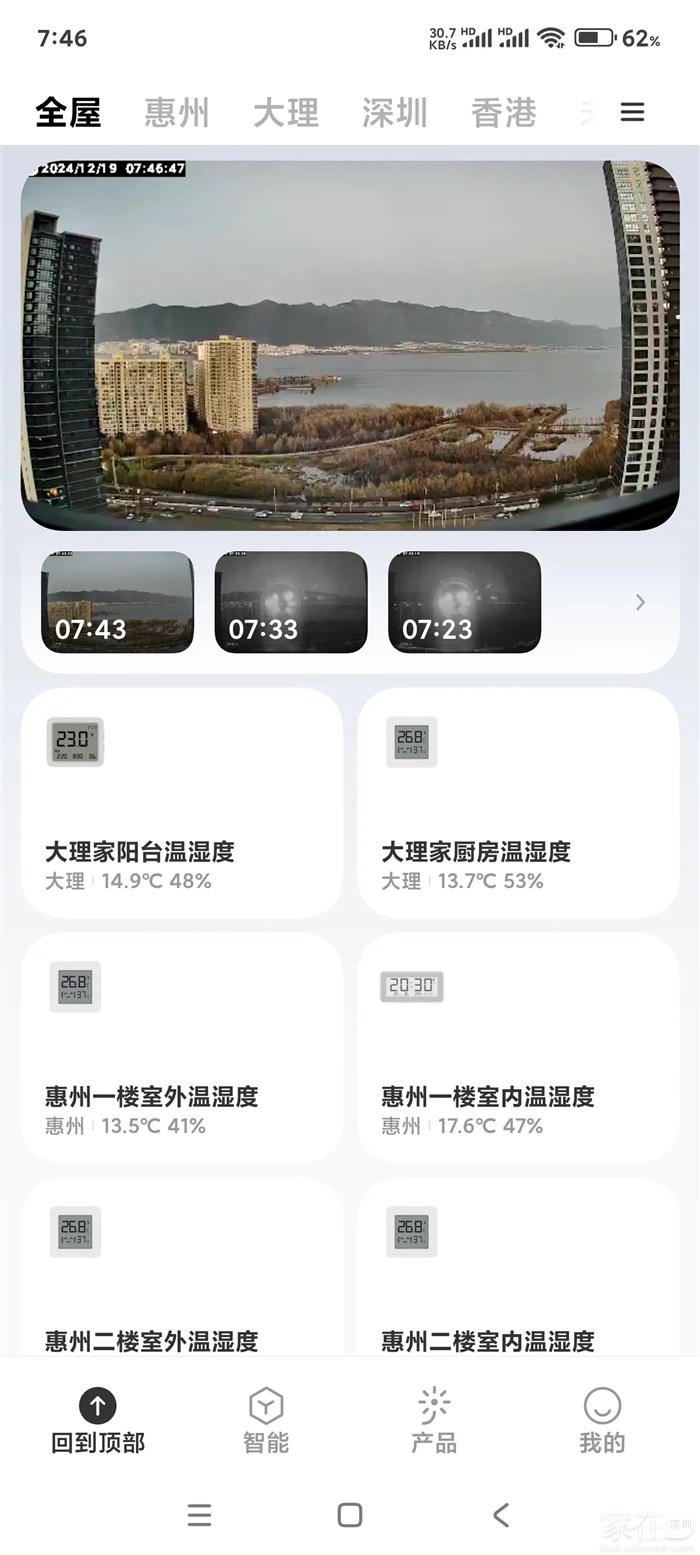Open the 惠州一楼室内温湿度 sensor card
The image size is (700, 1555).
(518, 1048)
